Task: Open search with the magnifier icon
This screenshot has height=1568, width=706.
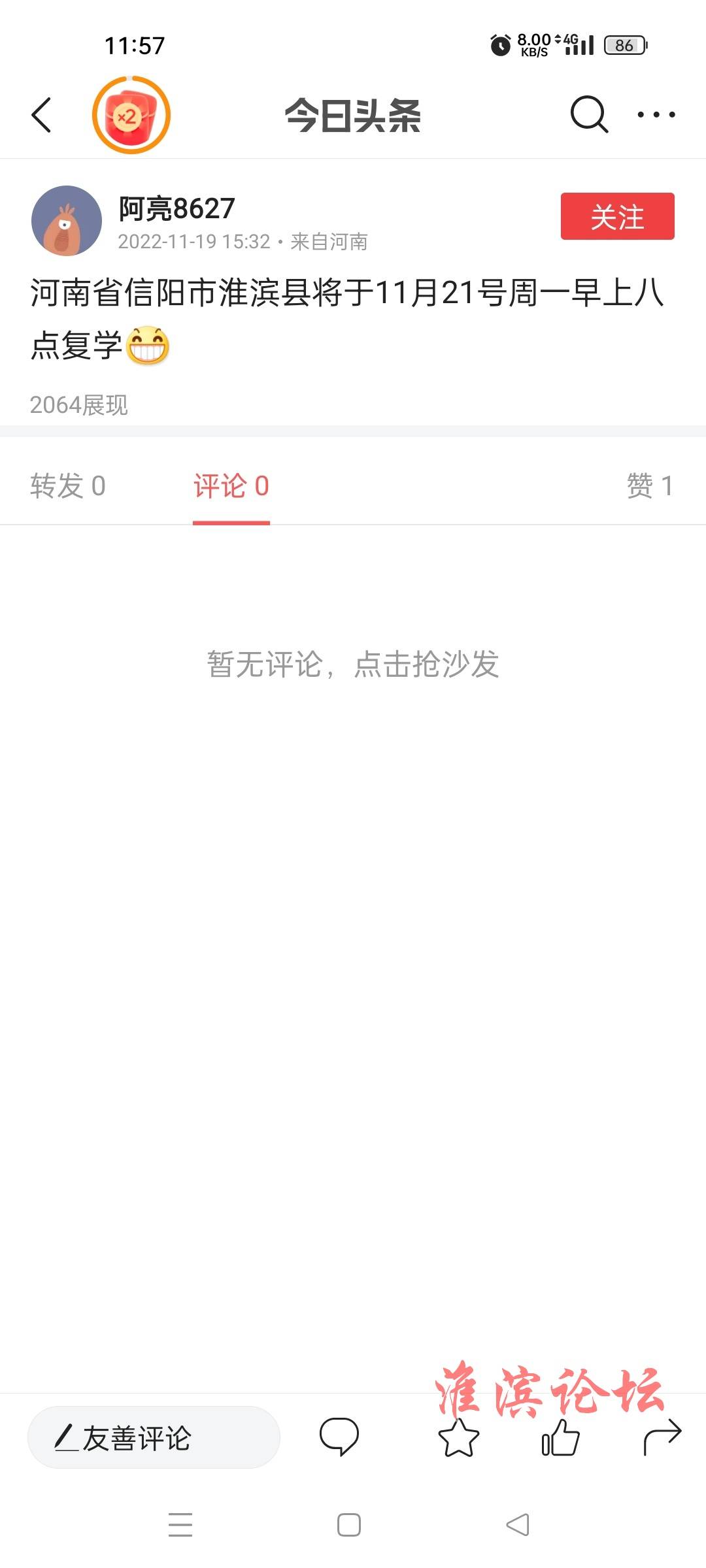Action: (x=589, y=115)
